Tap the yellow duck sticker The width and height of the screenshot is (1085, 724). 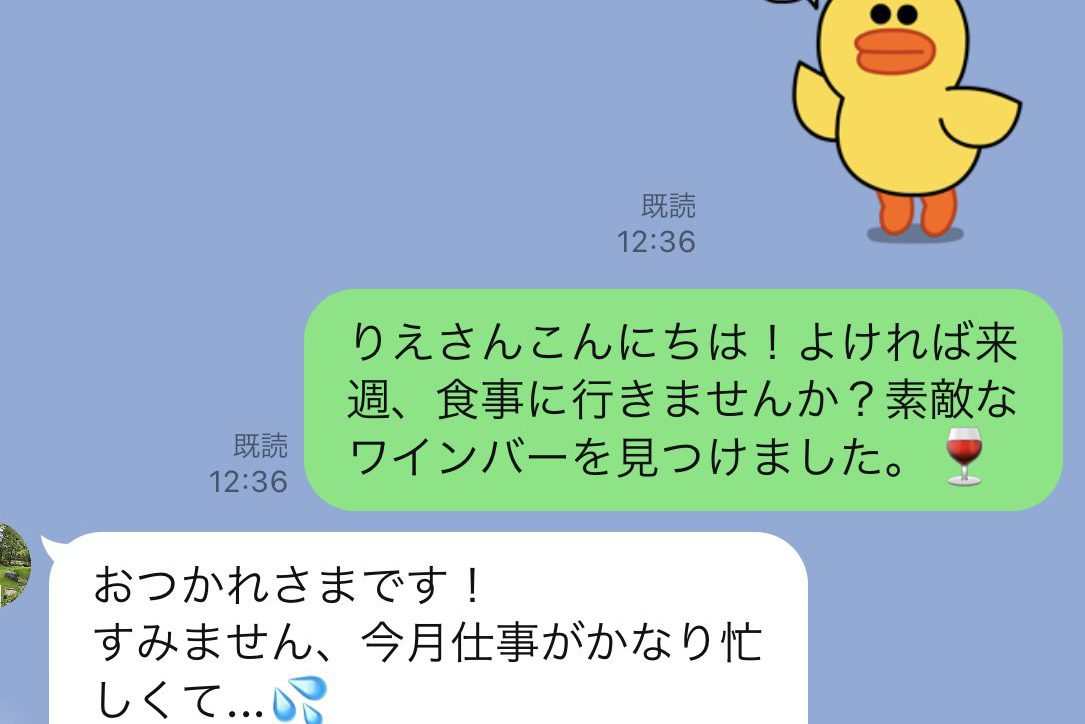[x=905, y=110]
